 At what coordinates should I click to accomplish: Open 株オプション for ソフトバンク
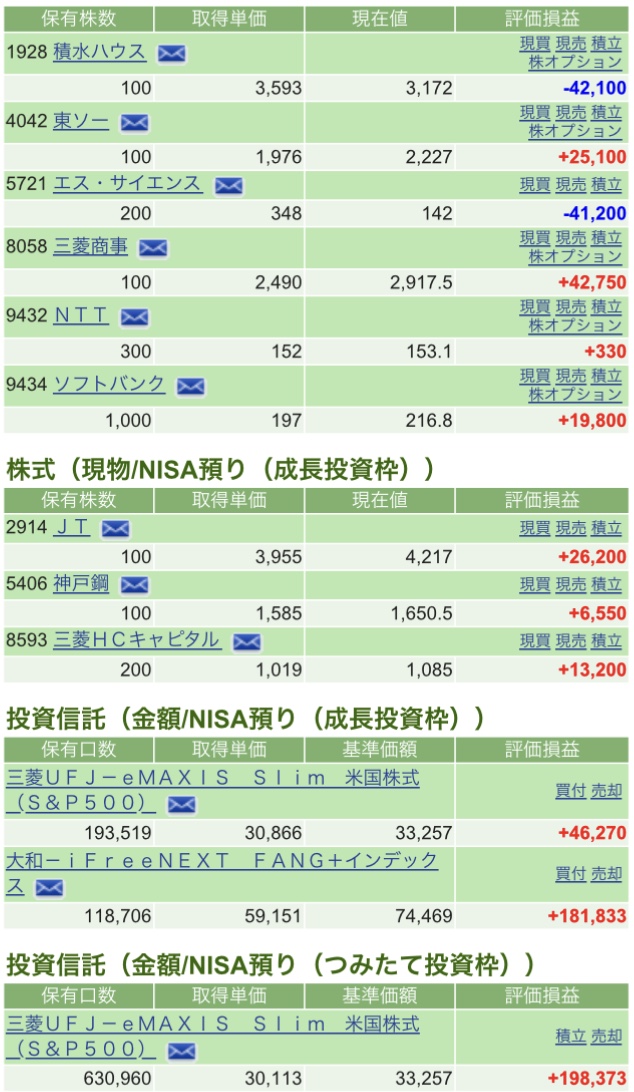[575, 394]
